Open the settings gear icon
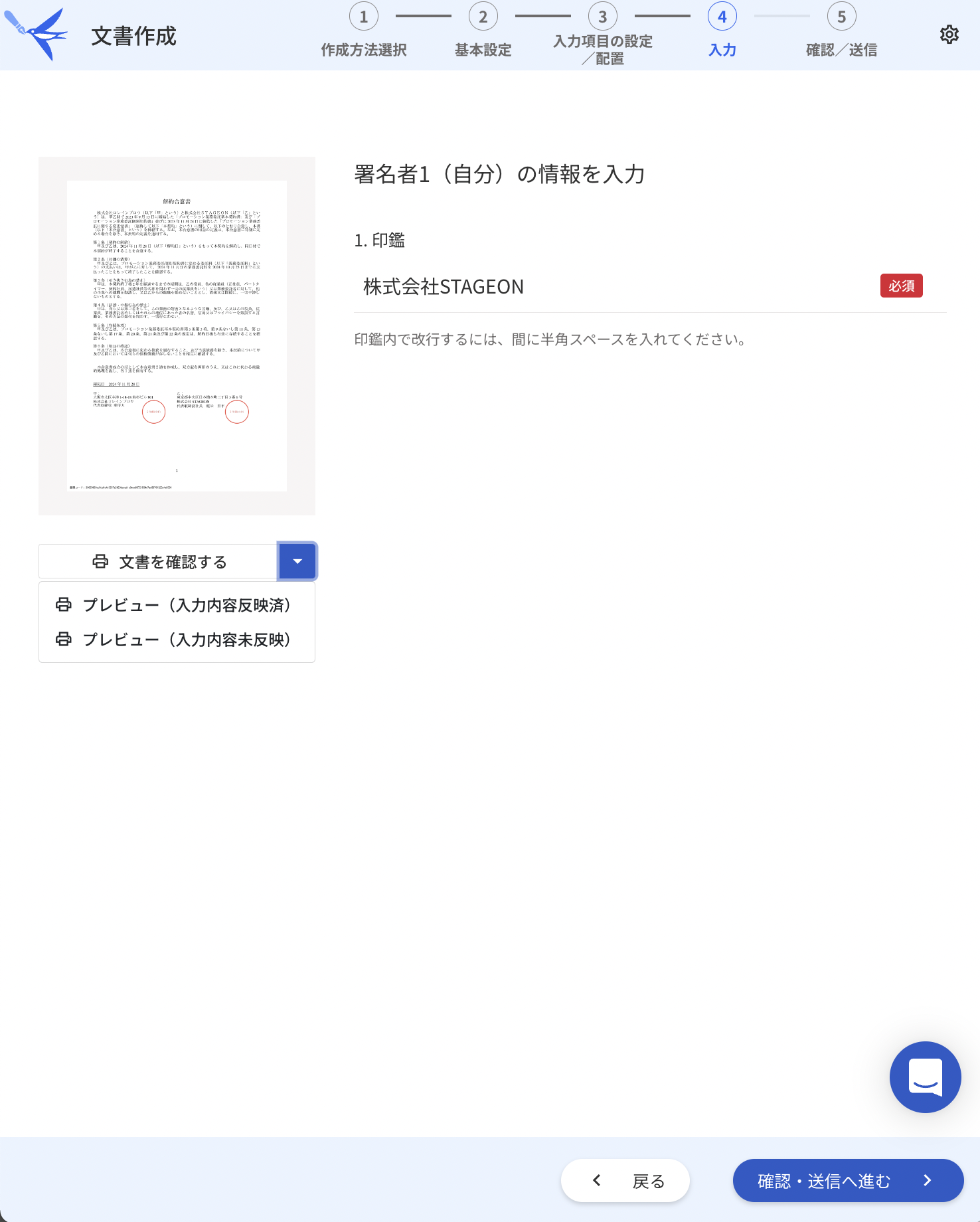Image resolution: width=980 pixels, height=1222 pixels. [x=949, y=35]
